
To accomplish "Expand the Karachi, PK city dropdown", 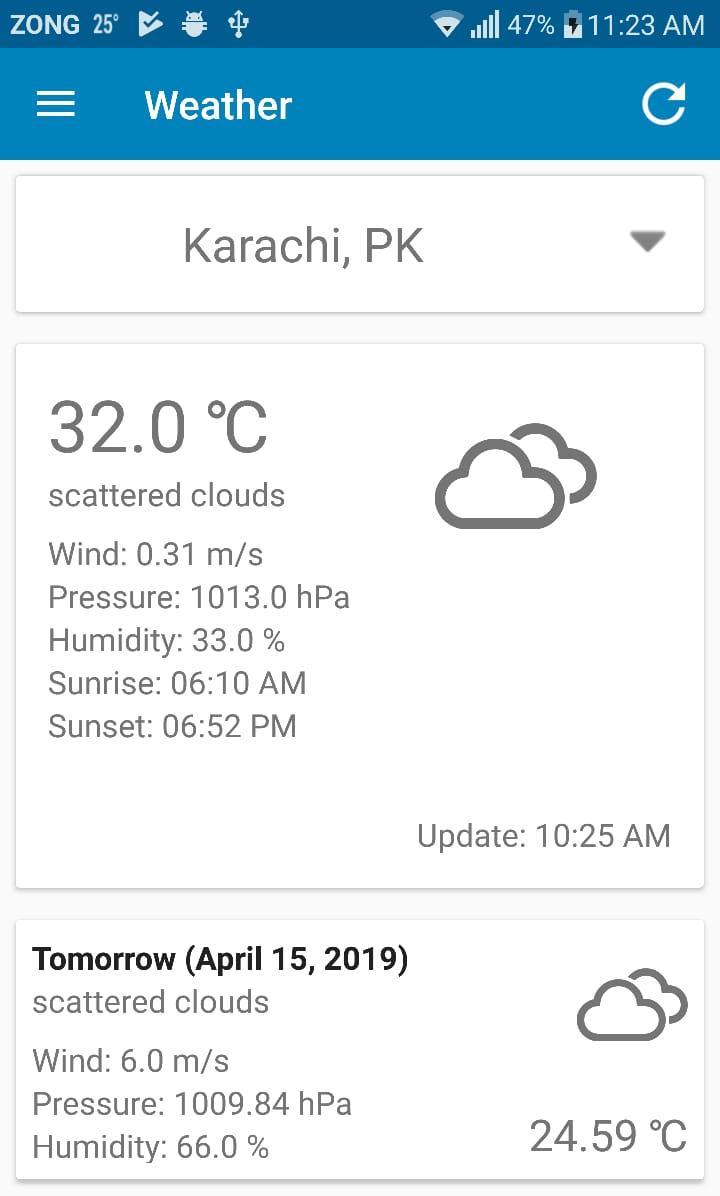I will tap(647, 243).
